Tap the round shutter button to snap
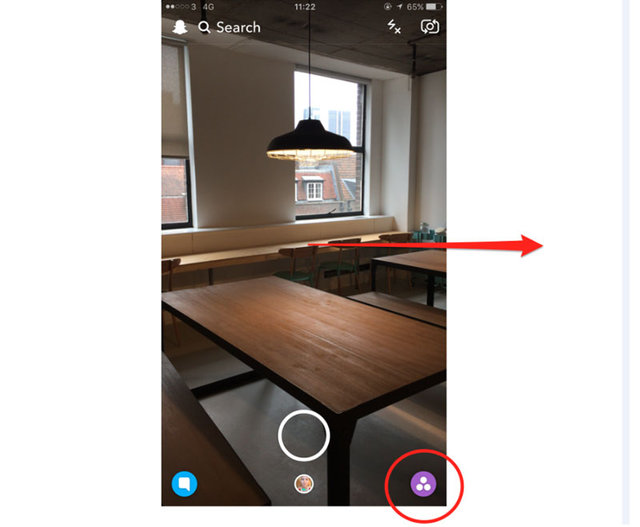Viewport: 640px width, 527px height. point(304,435)
